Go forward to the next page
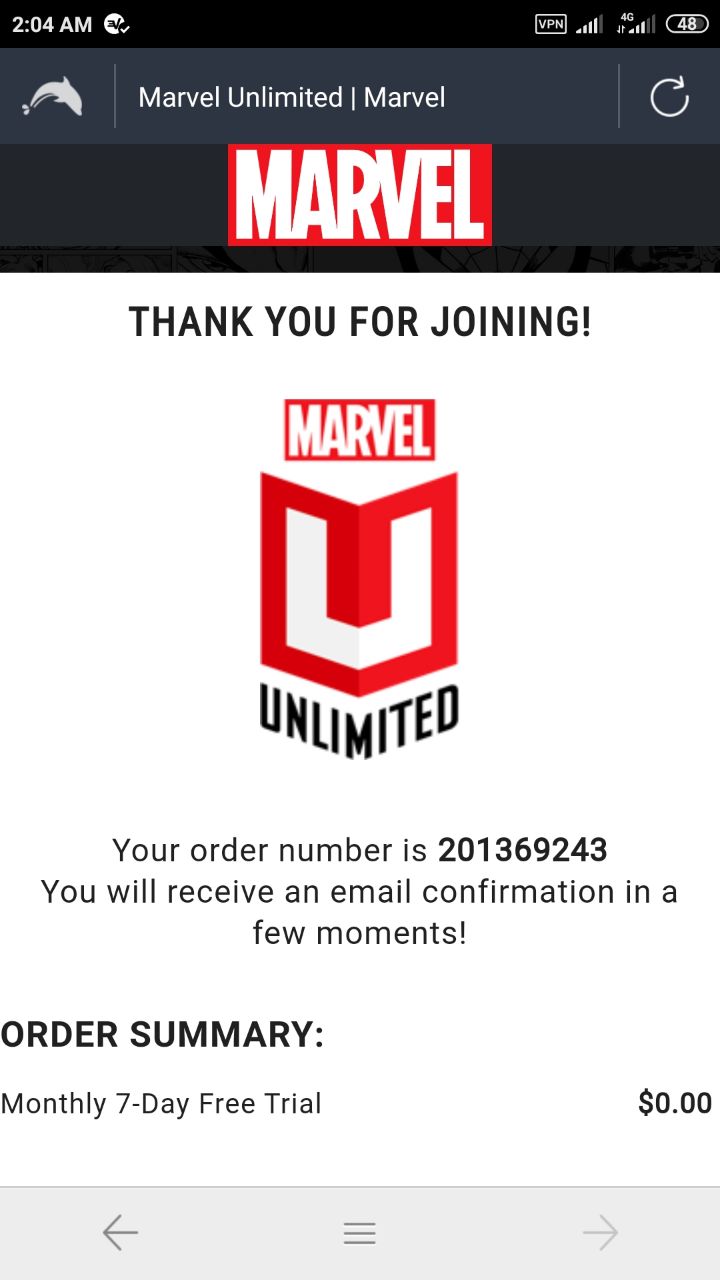The height and width of the screenshot is (1280, 720). [x=600, y=1233]
